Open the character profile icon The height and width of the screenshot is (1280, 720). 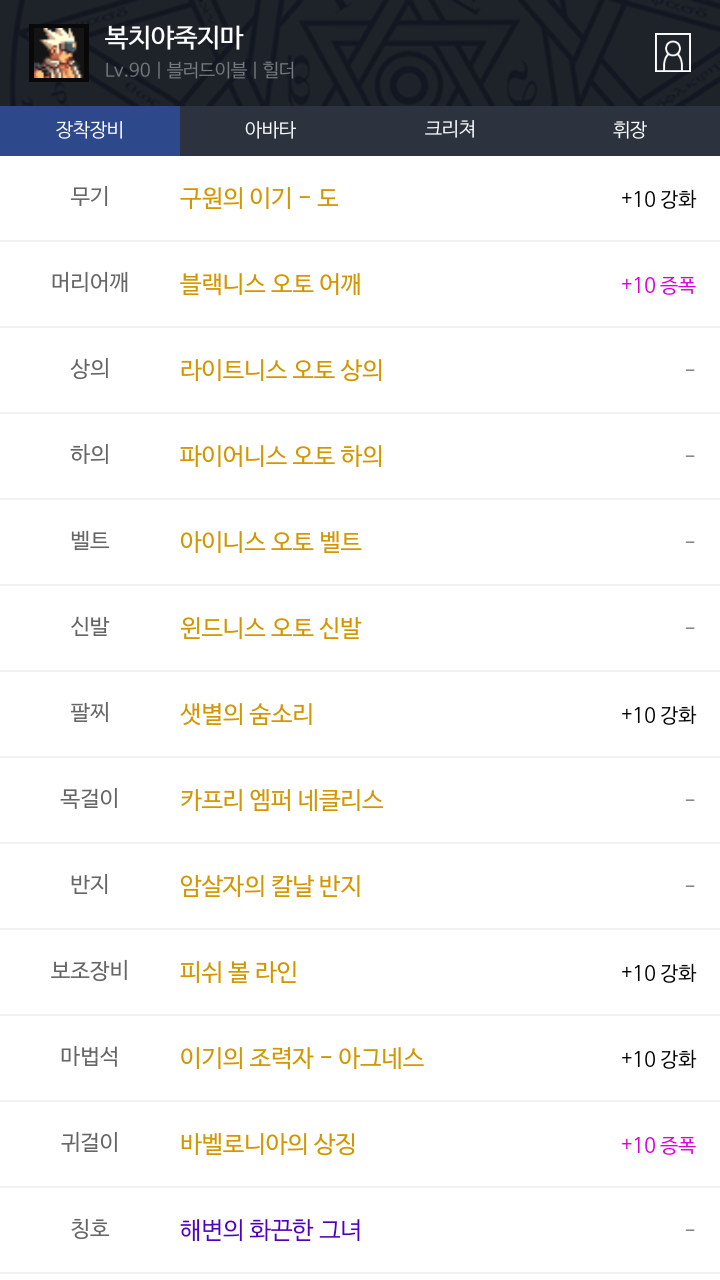[672, 53]
